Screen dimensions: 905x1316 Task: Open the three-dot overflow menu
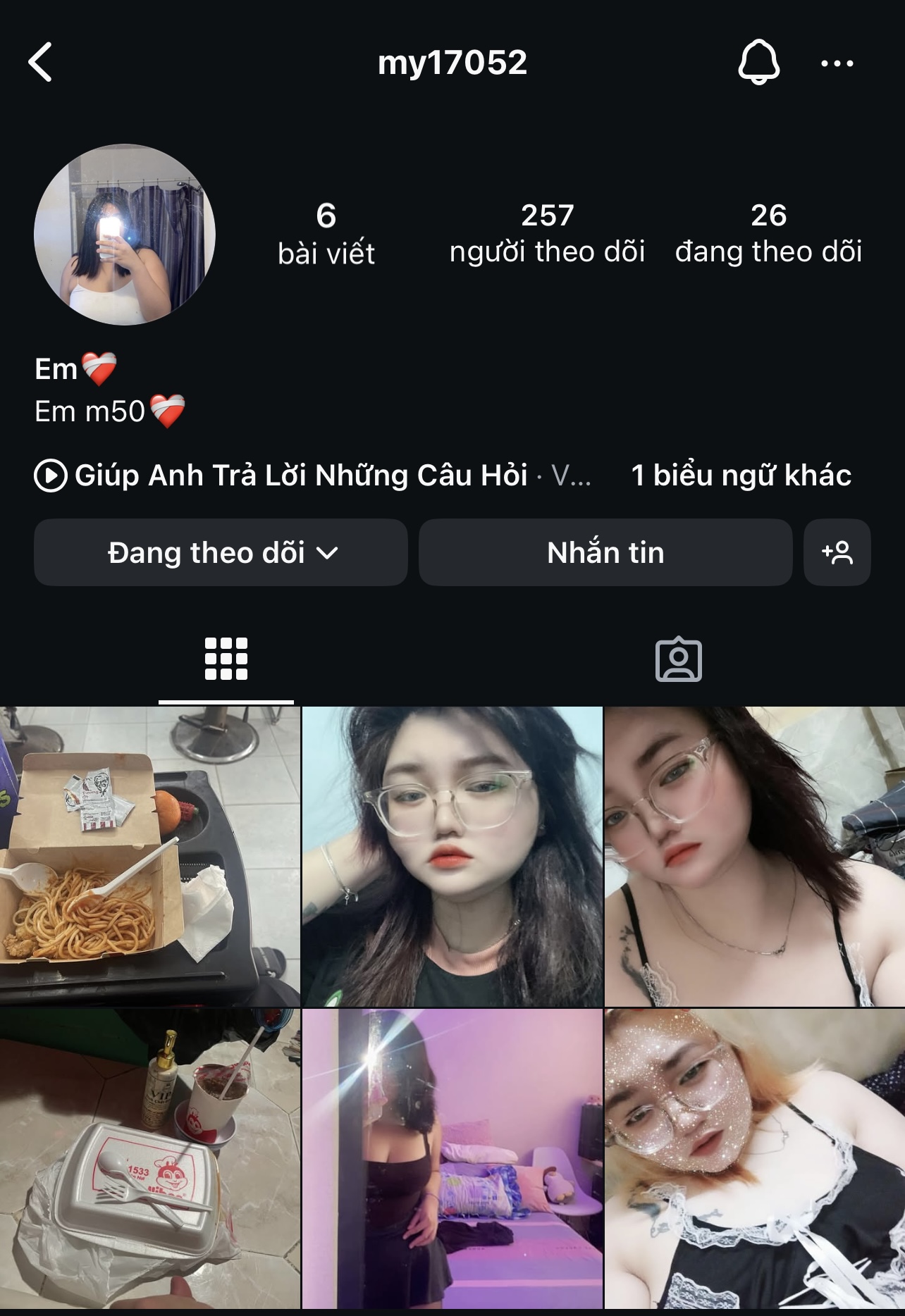(837, 63)
